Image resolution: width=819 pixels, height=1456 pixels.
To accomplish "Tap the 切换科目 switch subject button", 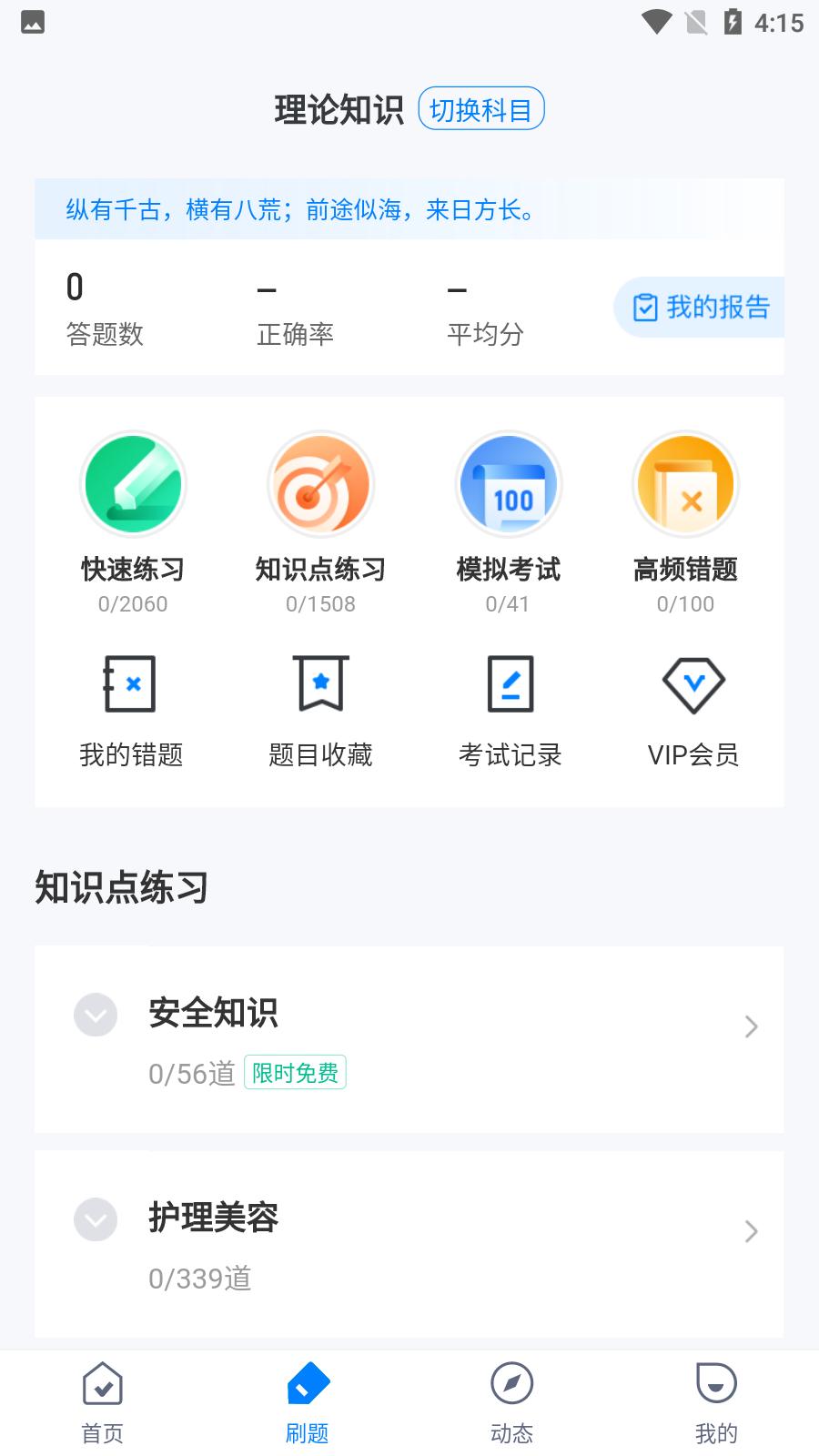I will (x=480, y=109).
